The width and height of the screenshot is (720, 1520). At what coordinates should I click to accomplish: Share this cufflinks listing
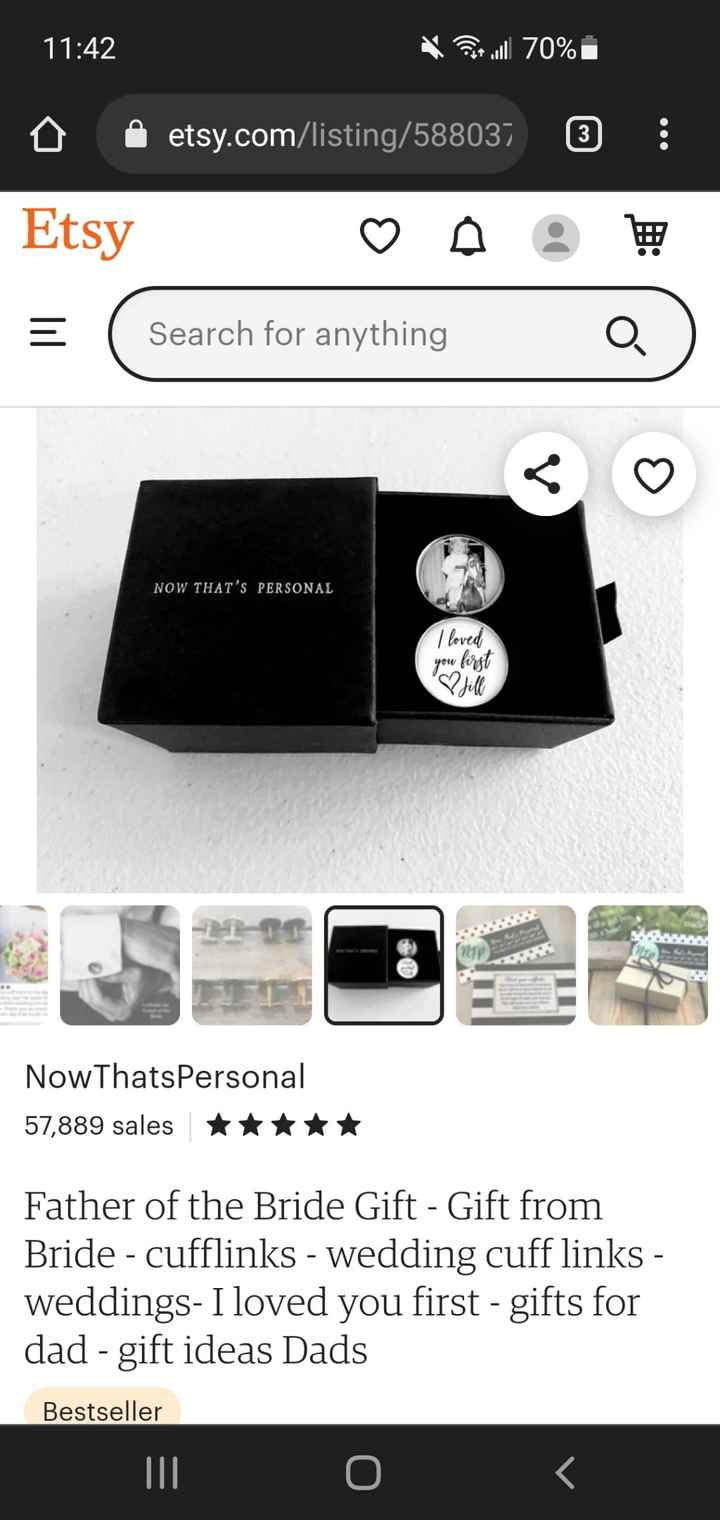pyautogui.click(x=543, y=475)
